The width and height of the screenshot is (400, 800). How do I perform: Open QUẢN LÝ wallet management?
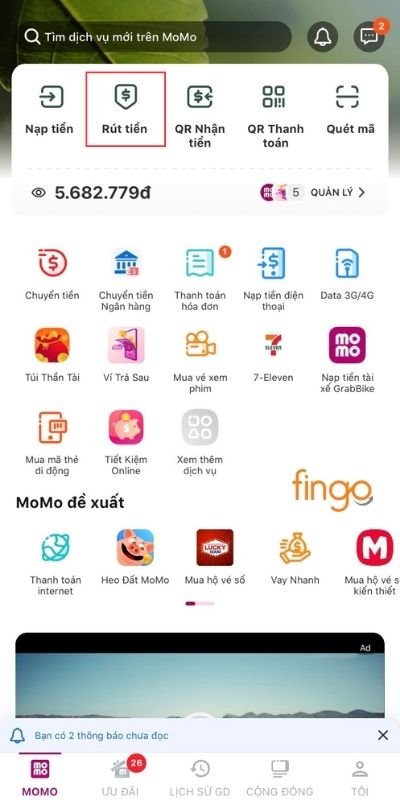pos(337,192)
